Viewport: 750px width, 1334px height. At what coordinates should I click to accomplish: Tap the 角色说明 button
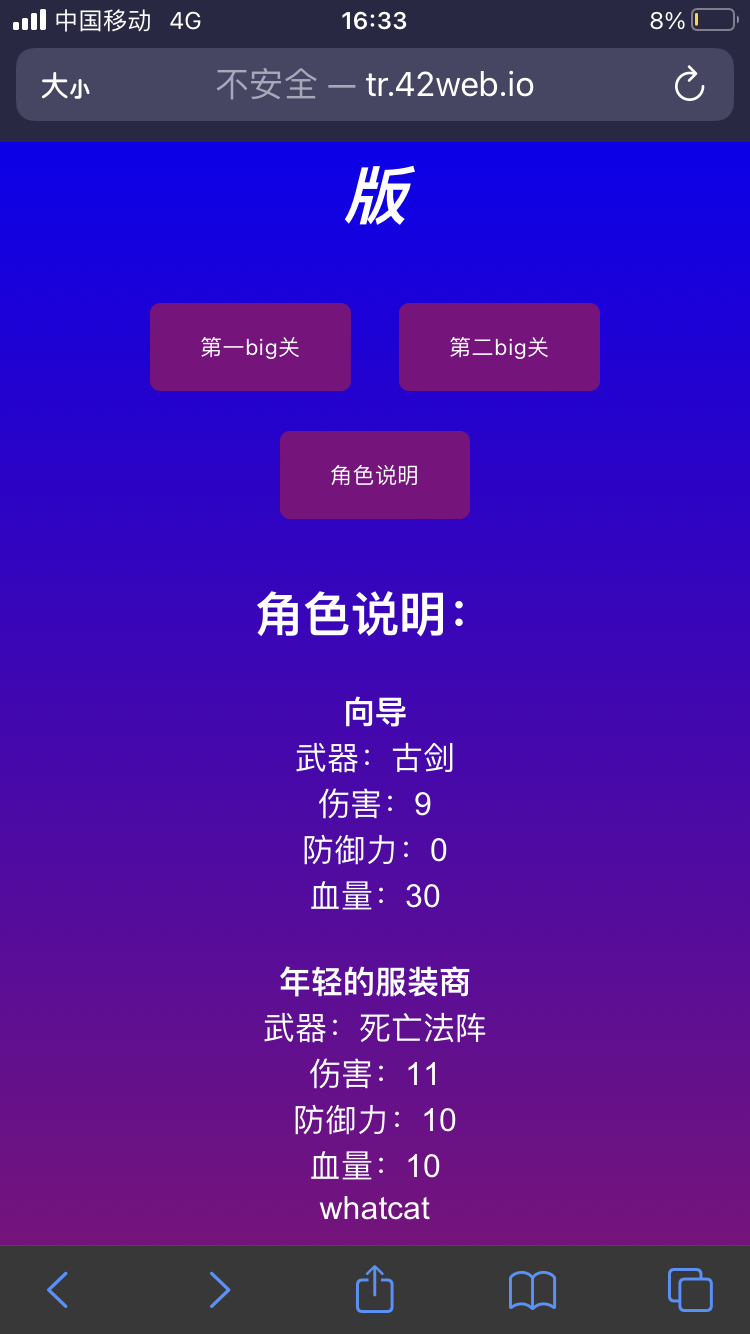click(x=374, y=475)
